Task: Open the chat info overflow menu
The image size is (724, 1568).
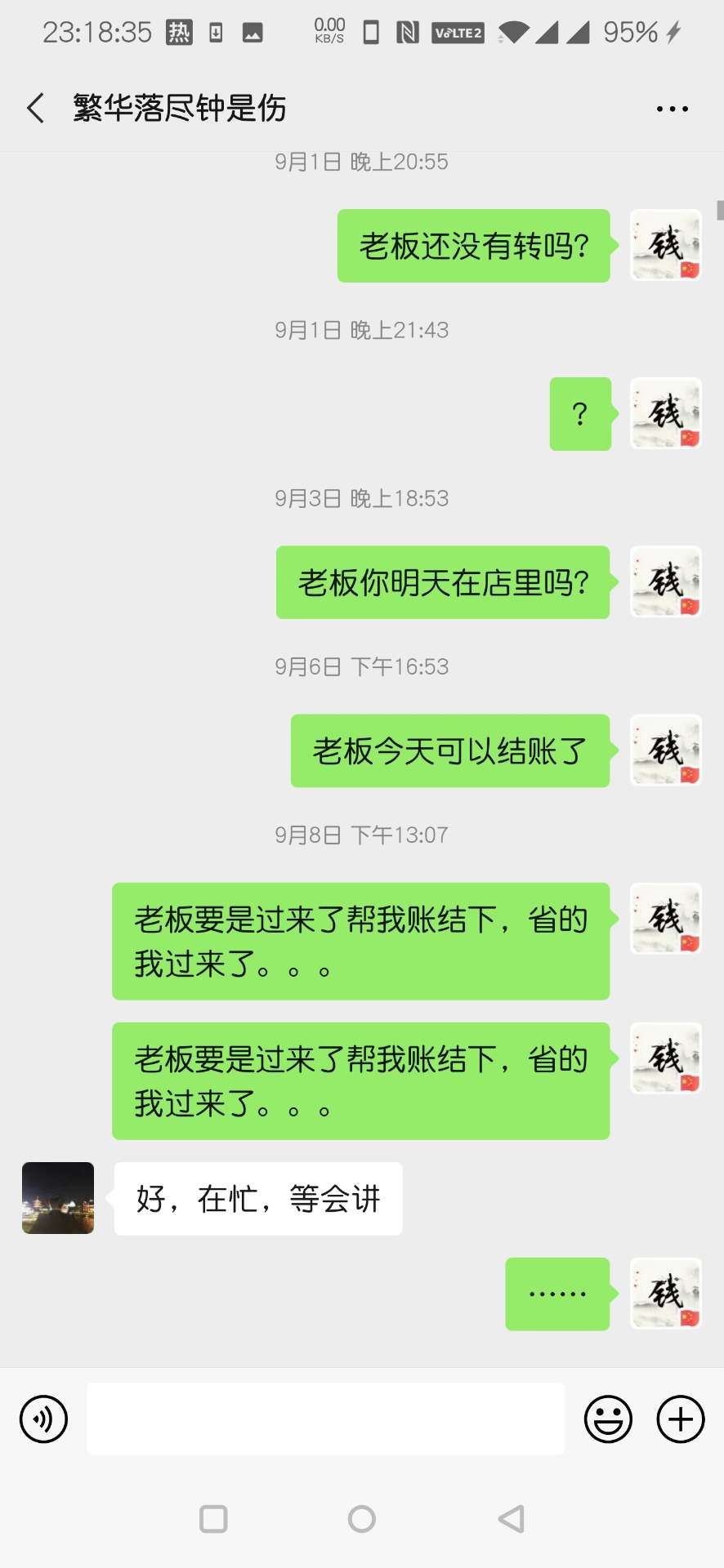Action: click(x=672, y=109)
